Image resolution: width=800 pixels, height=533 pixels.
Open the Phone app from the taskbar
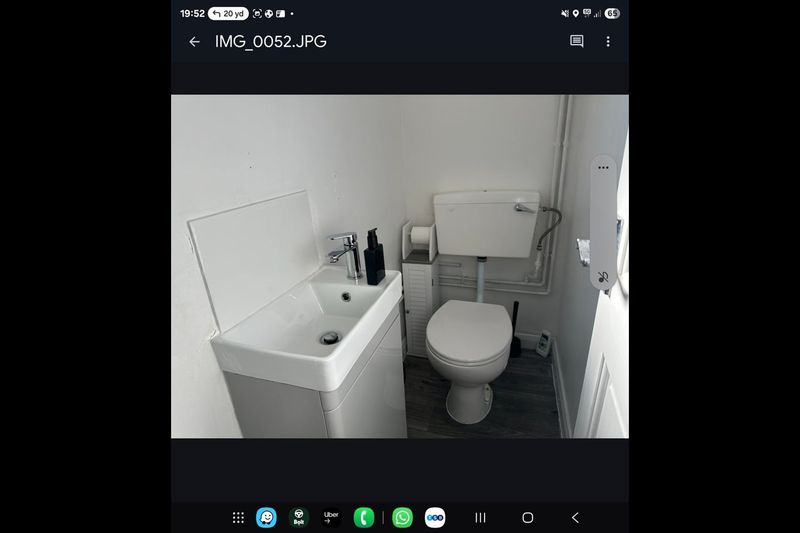[x=364, y=517]
